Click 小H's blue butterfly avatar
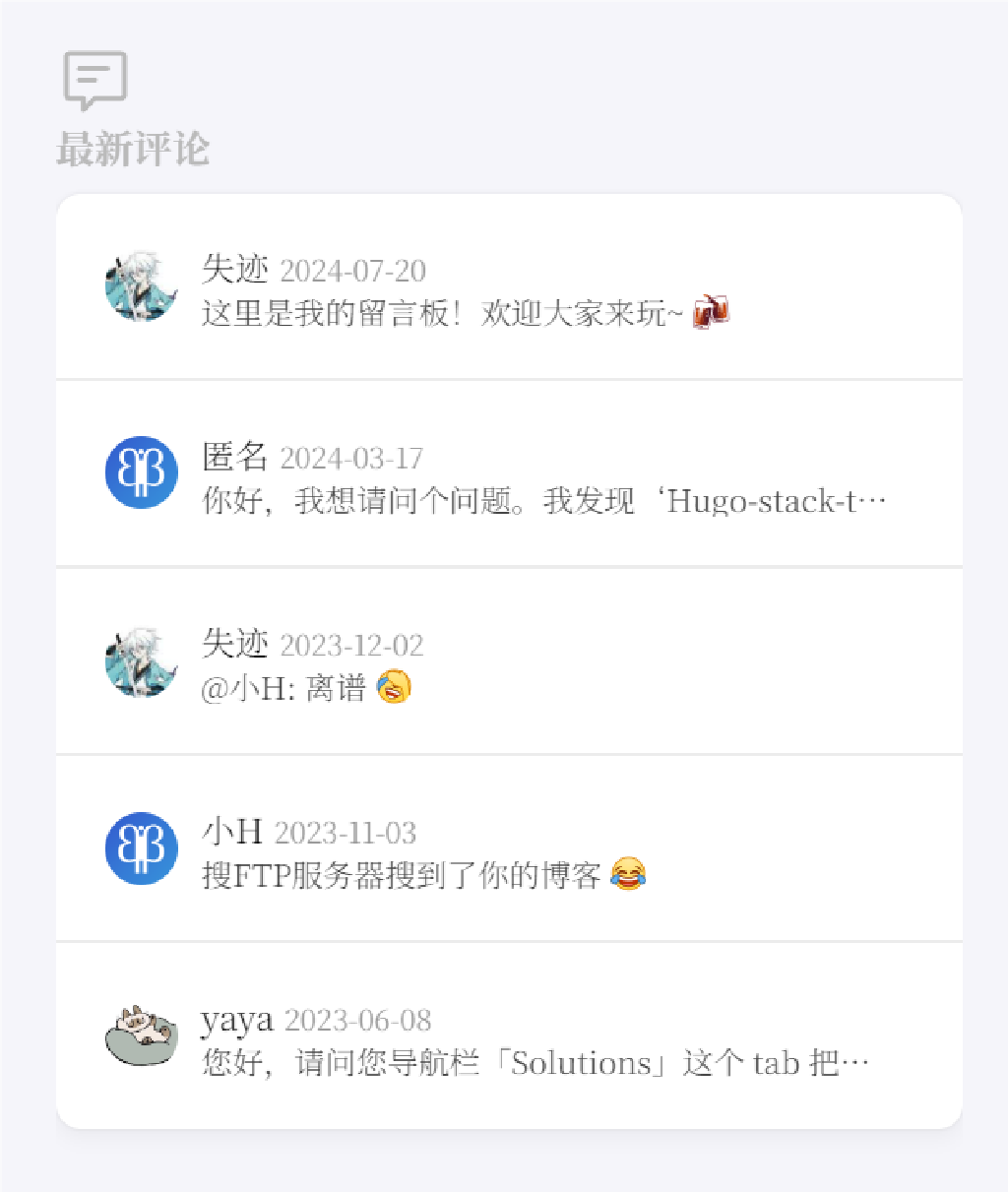The height and width of the screenshot is (1192, 1008). coord(141,848)
